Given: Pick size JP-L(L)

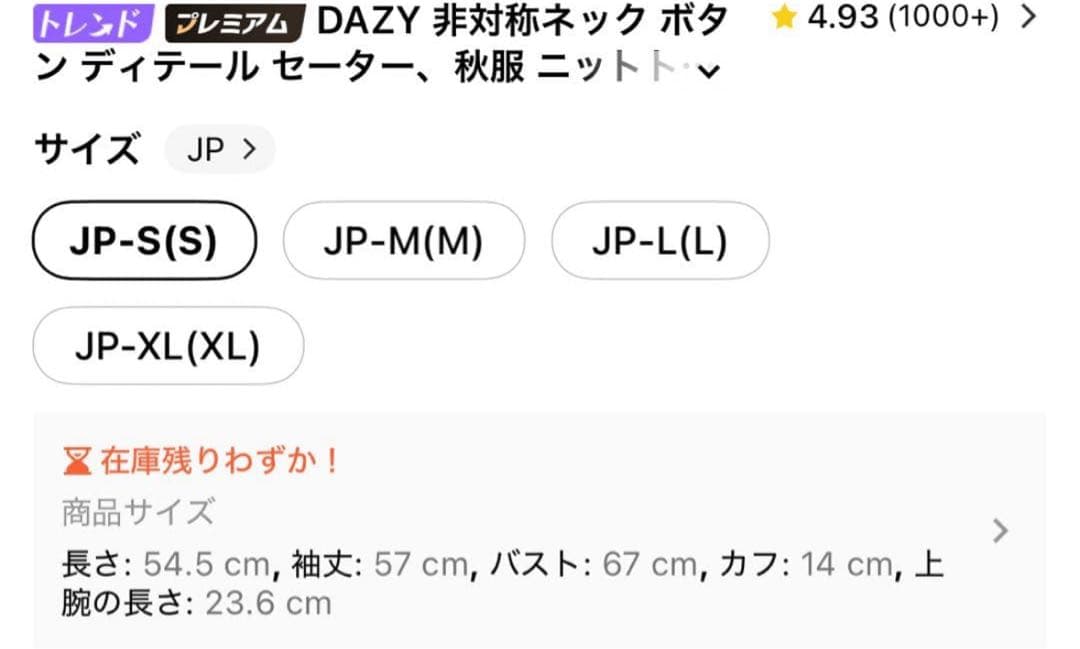Looking at the screenshot, I should (x=660, y=241).
